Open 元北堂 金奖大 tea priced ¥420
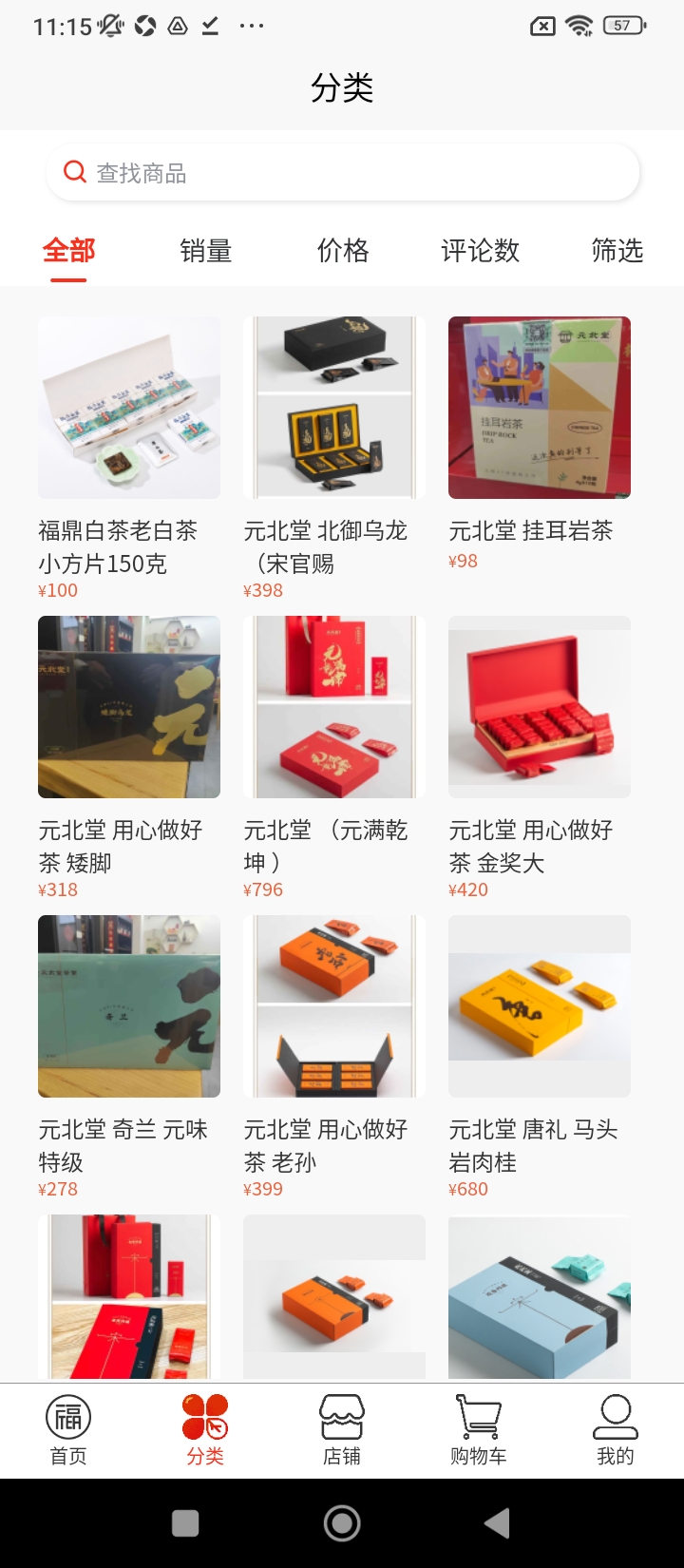Image resolution: width=684 pixels, height=1568 pixels. pos(540,757)
